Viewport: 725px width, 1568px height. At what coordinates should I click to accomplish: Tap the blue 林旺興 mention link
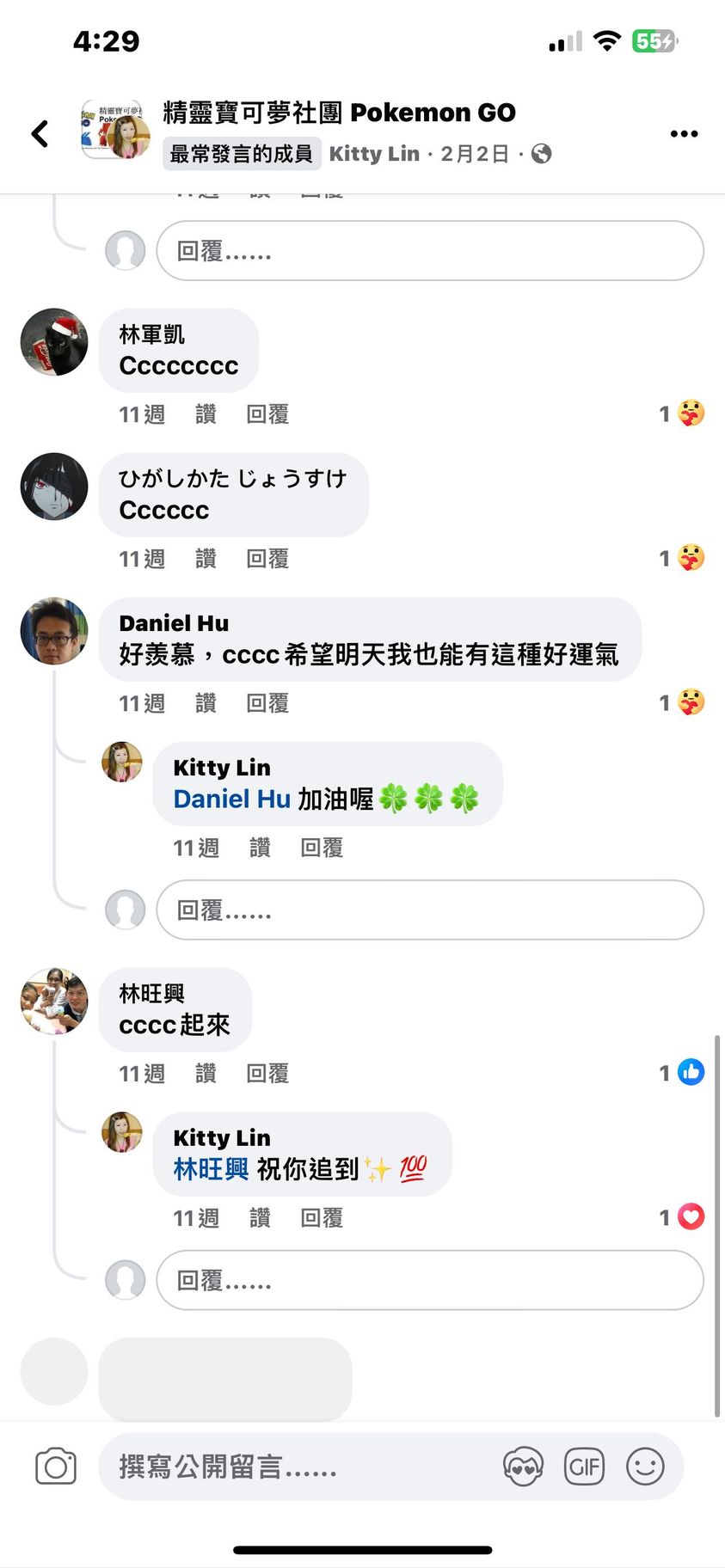point(211,1169)
